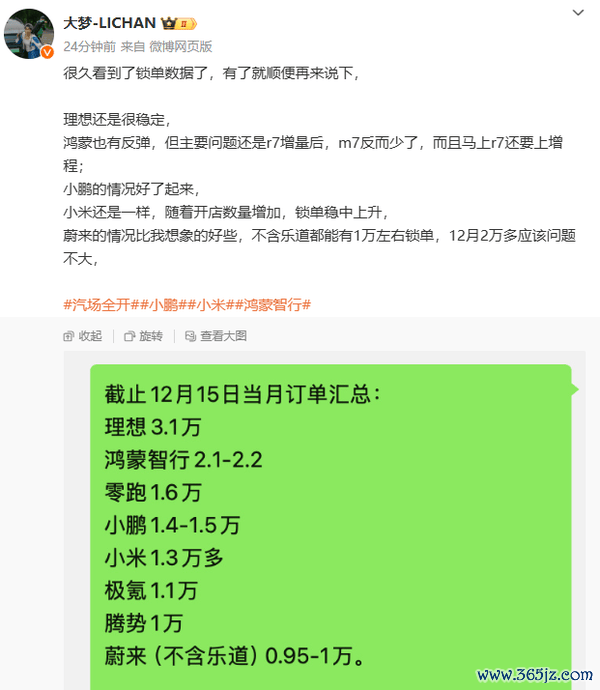Image resolution: width=600 pixels, height=690 pixels.
Task: Collapse the image with 收起
Action: [x=82, y=336]
